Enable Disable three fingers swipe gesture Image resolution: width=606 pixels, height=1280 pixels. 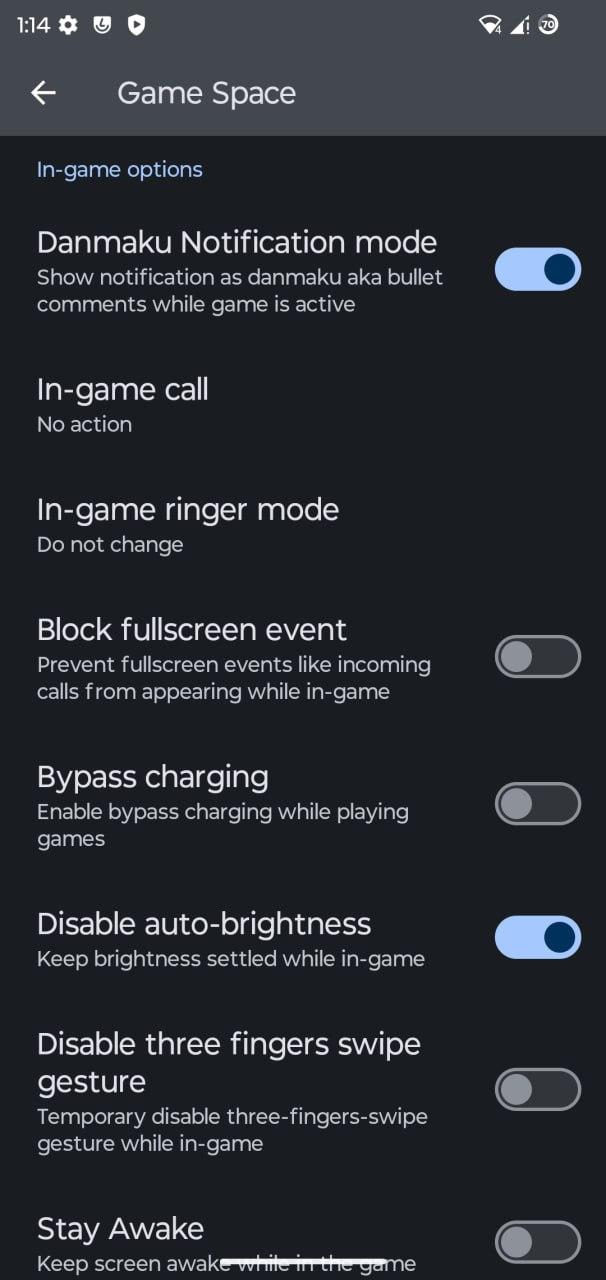coord(537,1090)
